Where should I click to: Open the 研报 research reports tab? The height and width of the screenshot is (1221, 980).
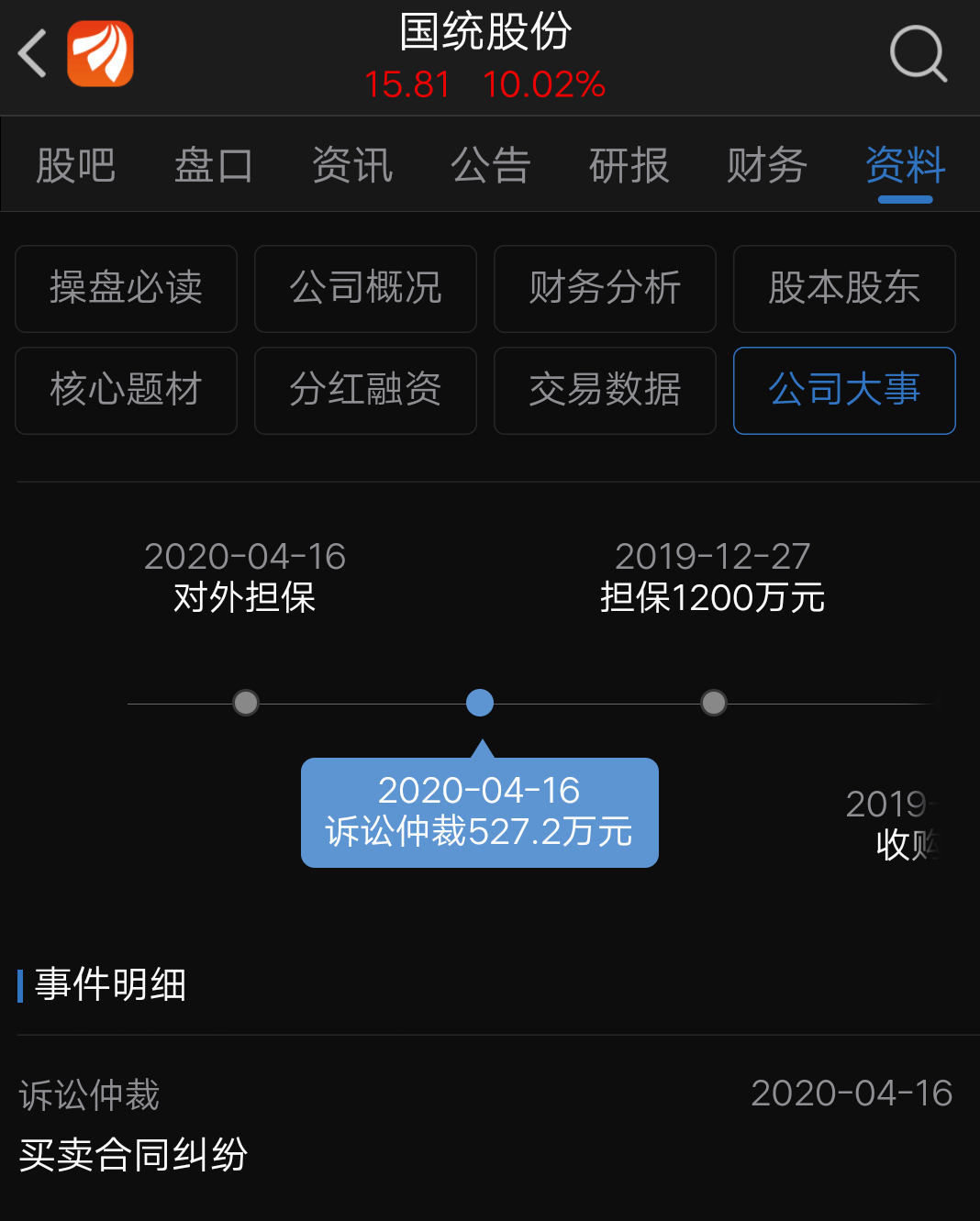click(628, 165)
